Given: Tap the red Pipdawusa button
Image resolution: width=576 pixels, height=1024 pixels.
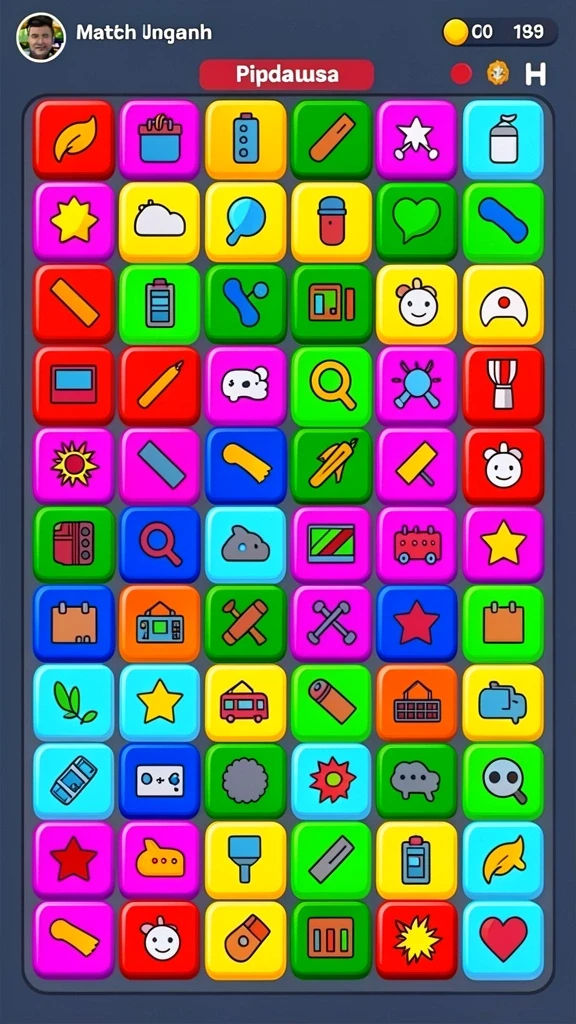Looking at the screenshot, I should [287, 74].
